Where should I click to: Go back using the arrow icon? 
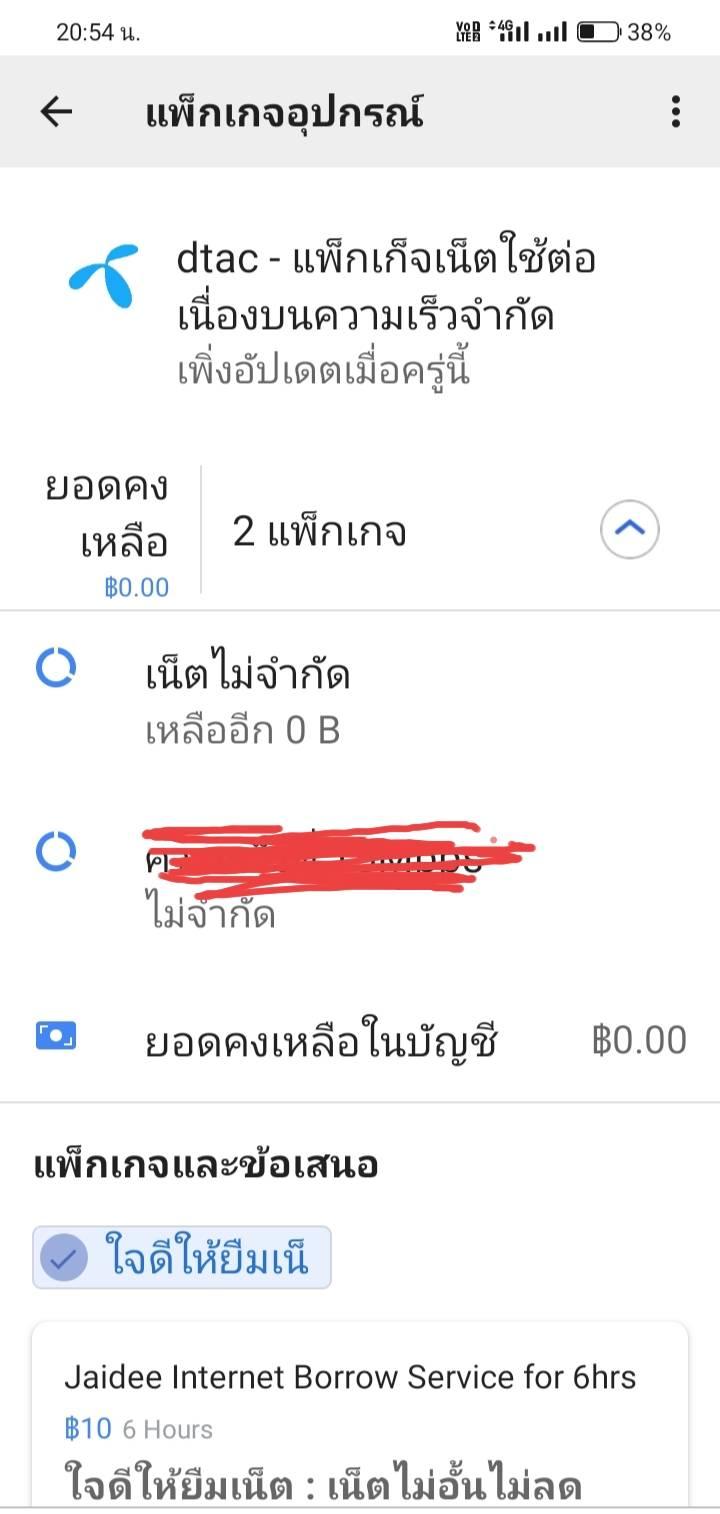tap(57, 112)
